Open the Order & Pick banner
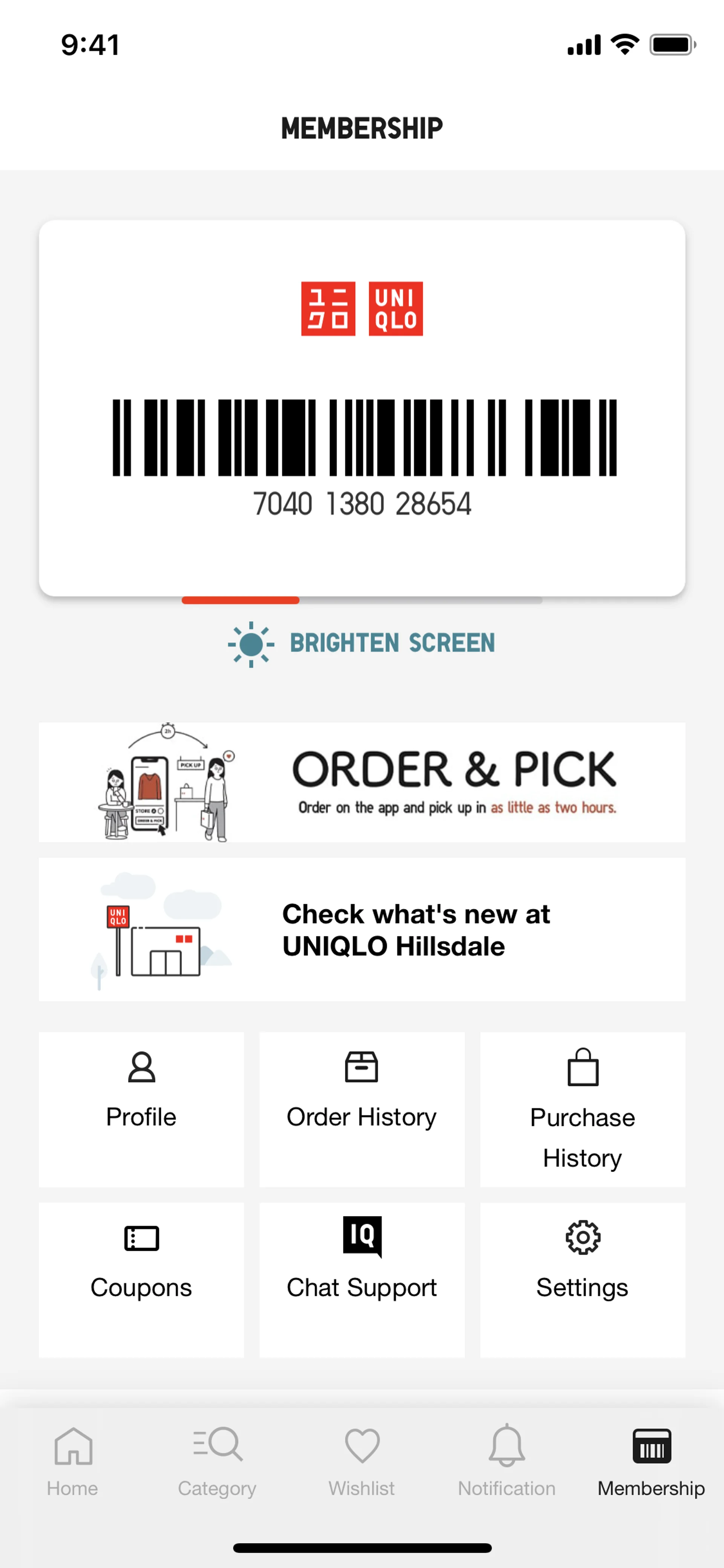The width and height of the screenshot is (724, 1568). tap(361, 782)
